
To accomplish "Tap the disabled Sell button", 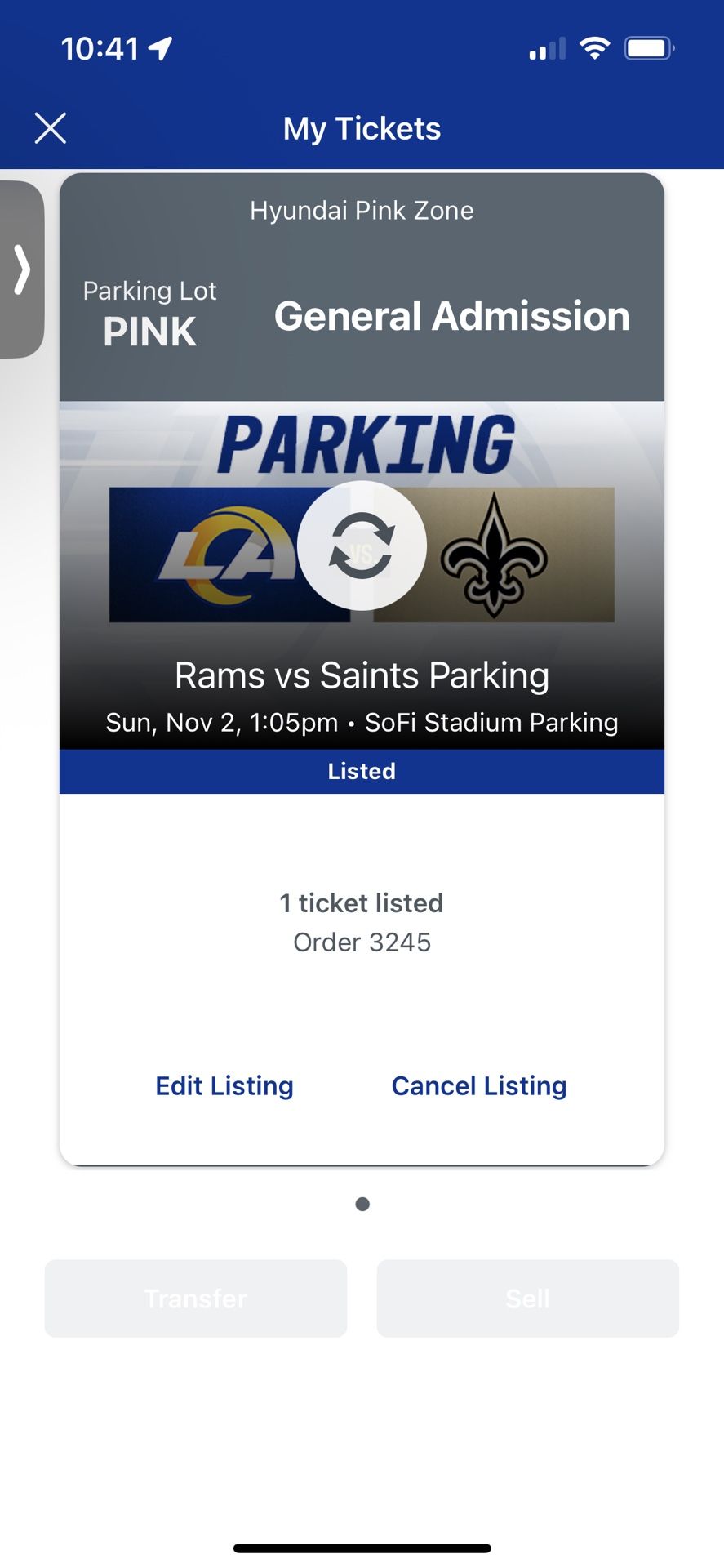I will (x=527, y=1298).
